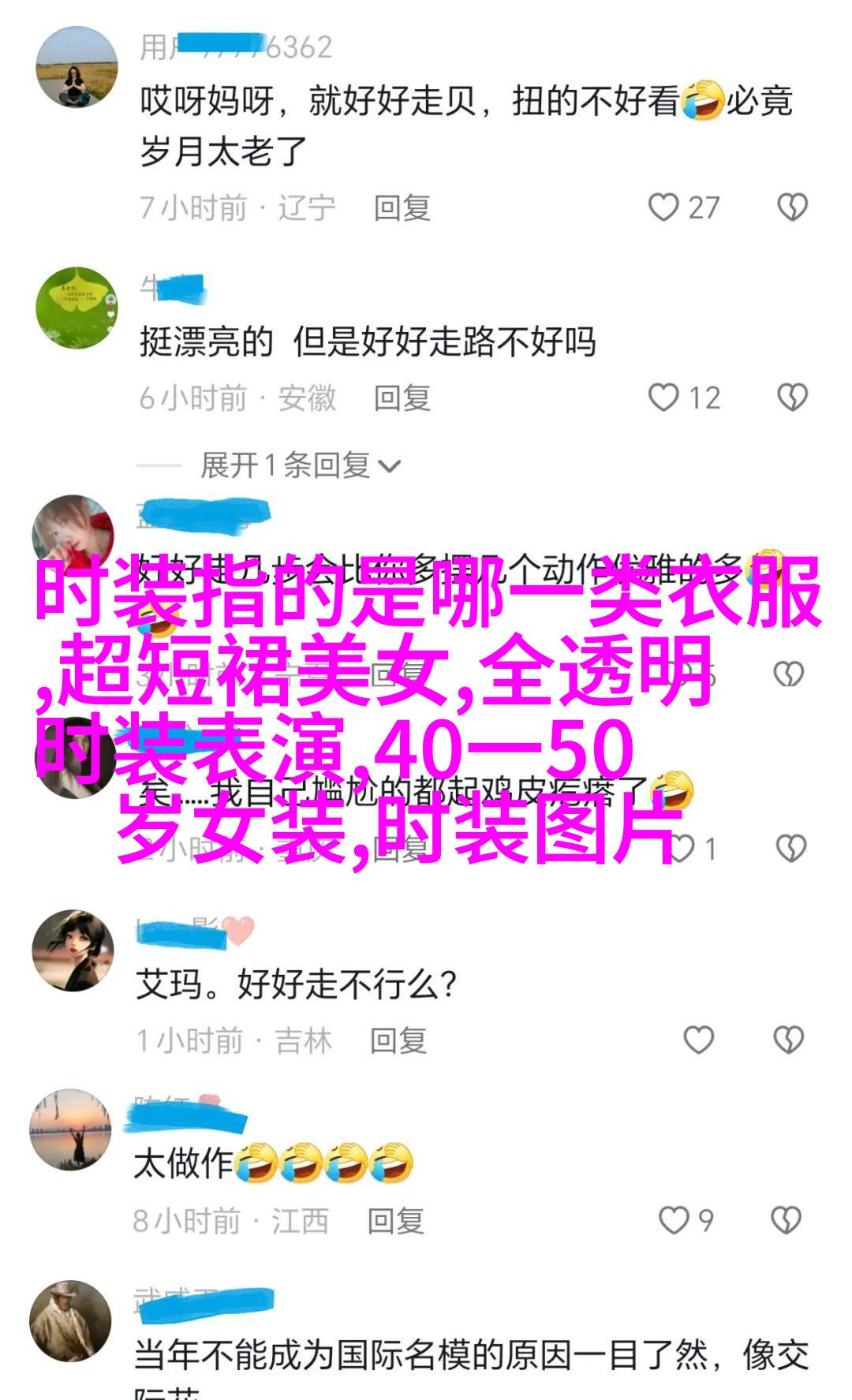Expand 展开1条回复 under the Anhui comment
Screen dimensions: 852x1400
click(300, 466)
